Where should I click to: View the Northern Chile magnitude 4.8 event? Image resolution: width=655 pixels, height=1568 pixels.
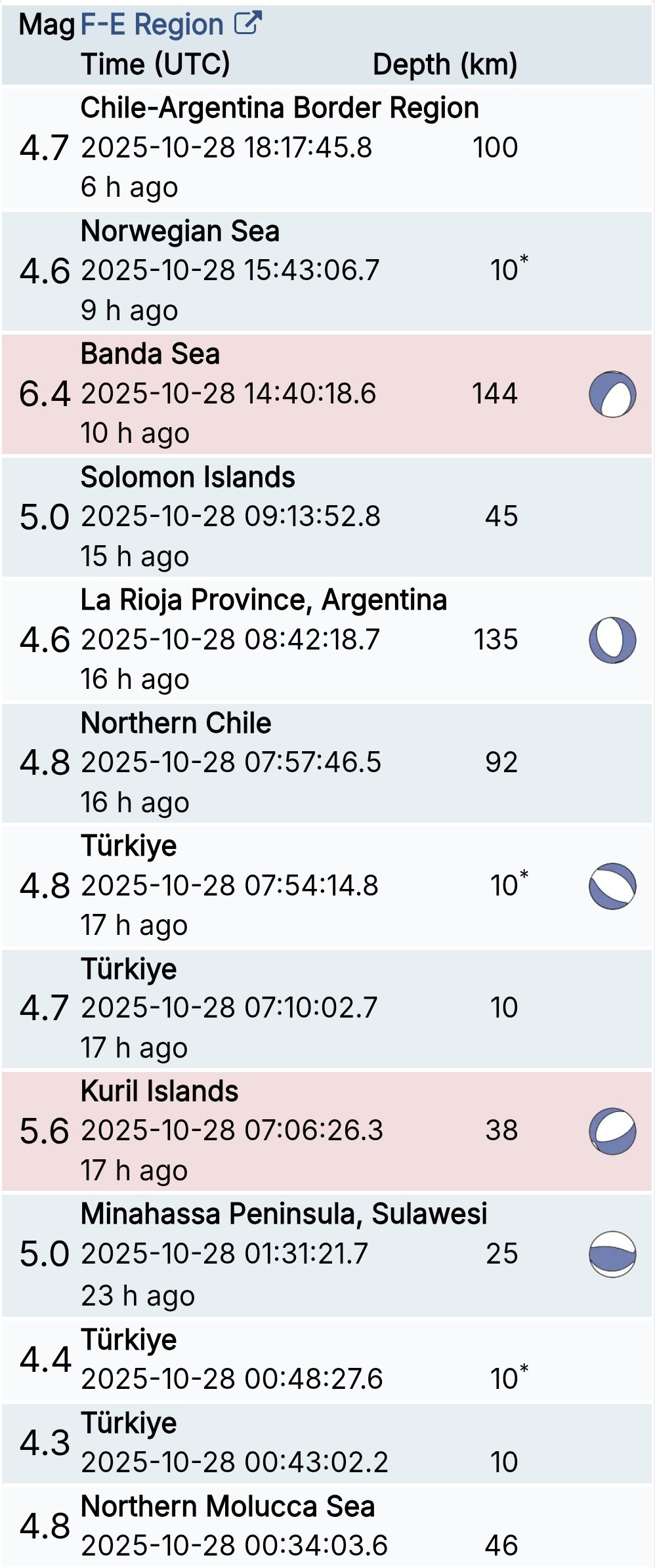click(x=175, y=723)
